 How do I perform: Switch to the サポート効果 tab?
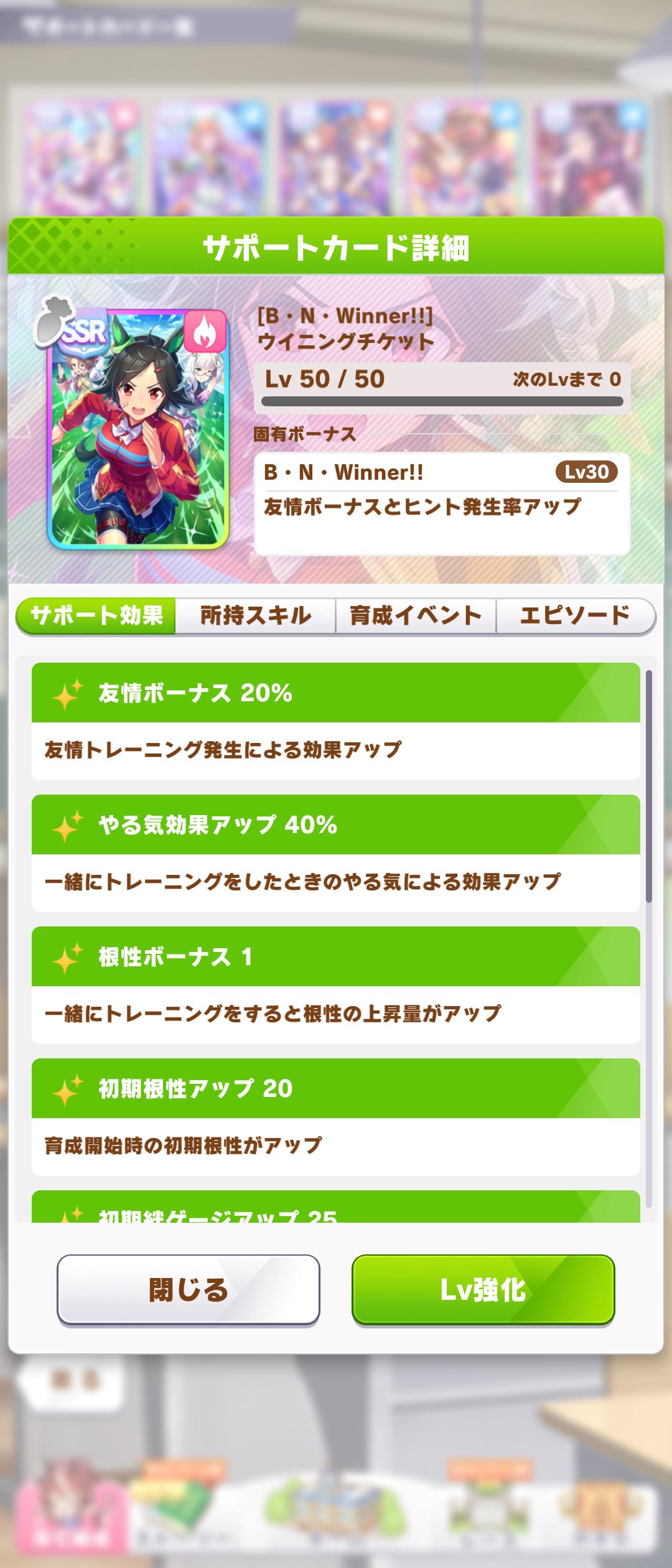pyautogui.click(x=96, y=616)
